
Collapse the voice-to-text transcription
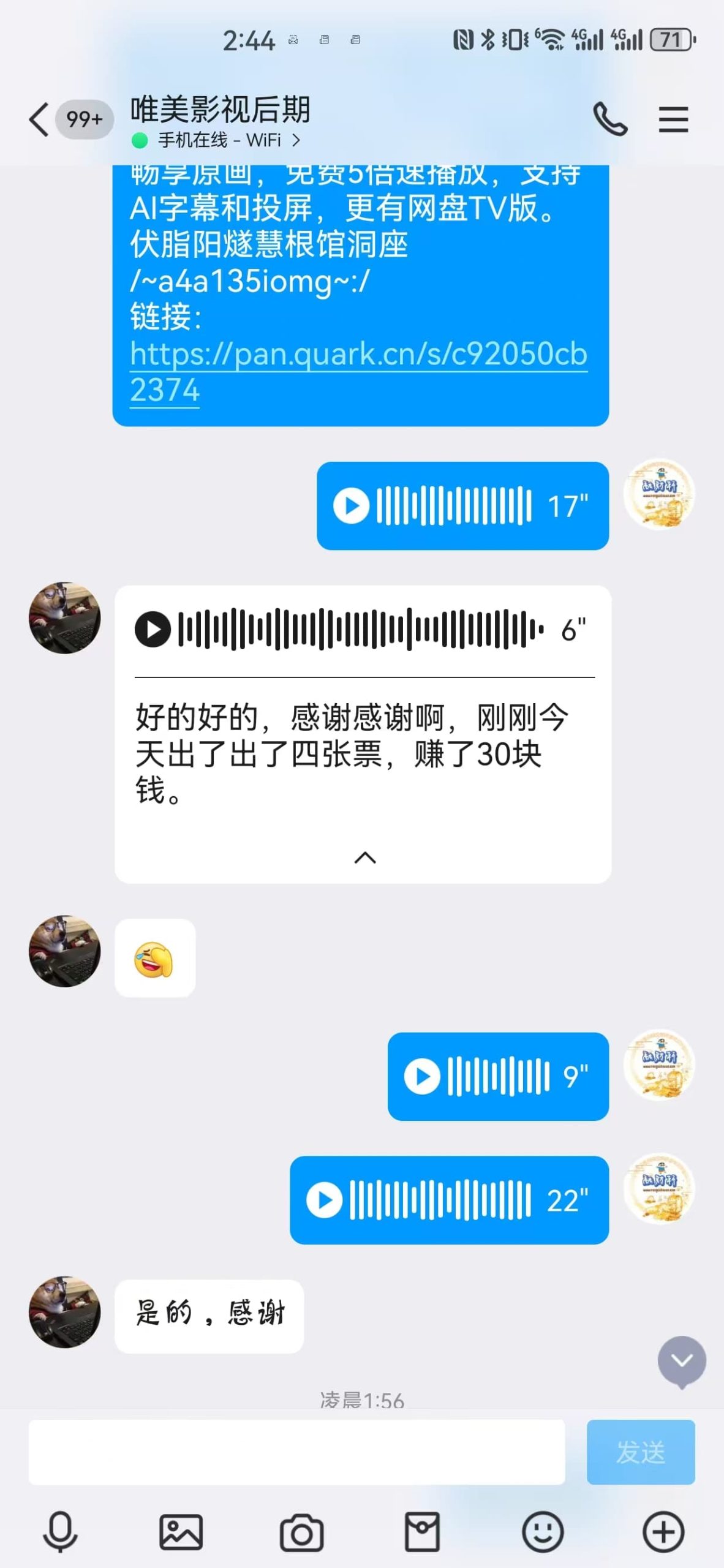tap(364, 858)
